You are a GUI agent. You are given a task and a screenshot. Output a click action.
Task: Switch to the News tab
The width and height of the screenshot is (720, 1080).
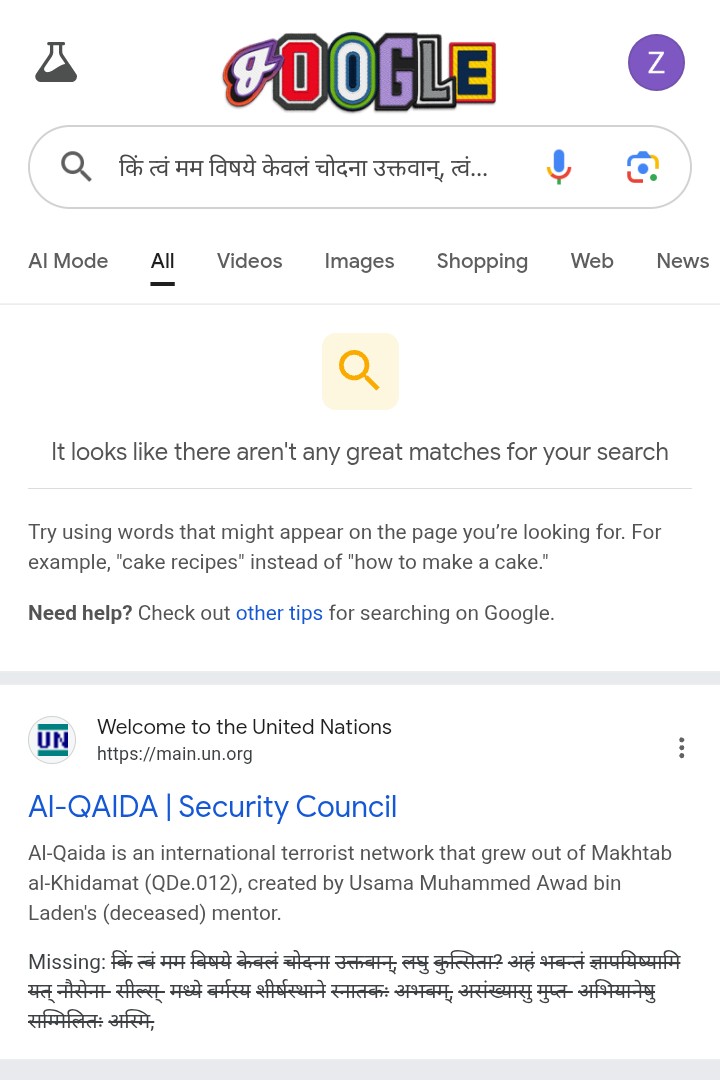tap(682, 261)
